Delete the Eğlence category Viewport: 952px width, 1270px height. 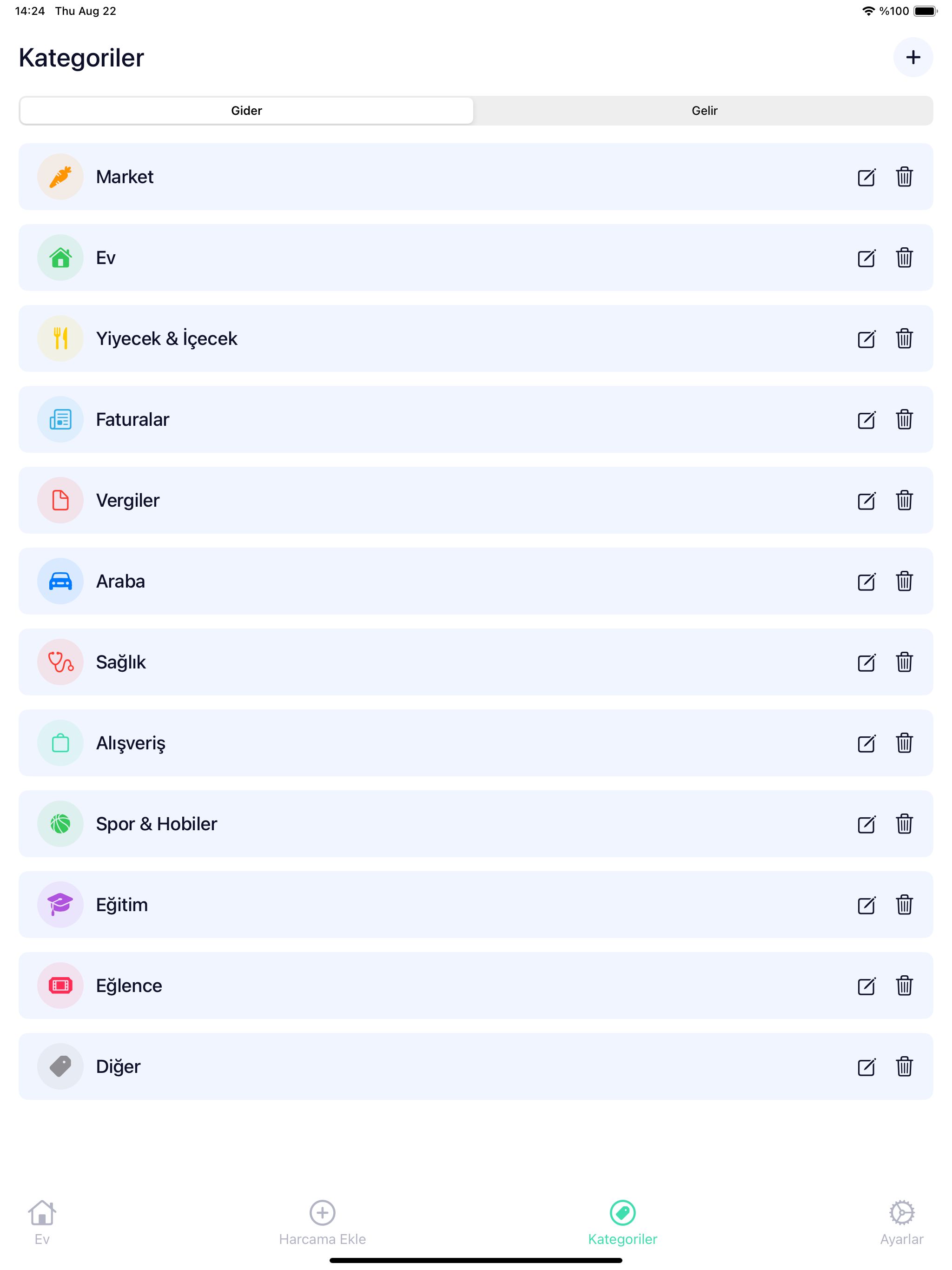point(904,986)
